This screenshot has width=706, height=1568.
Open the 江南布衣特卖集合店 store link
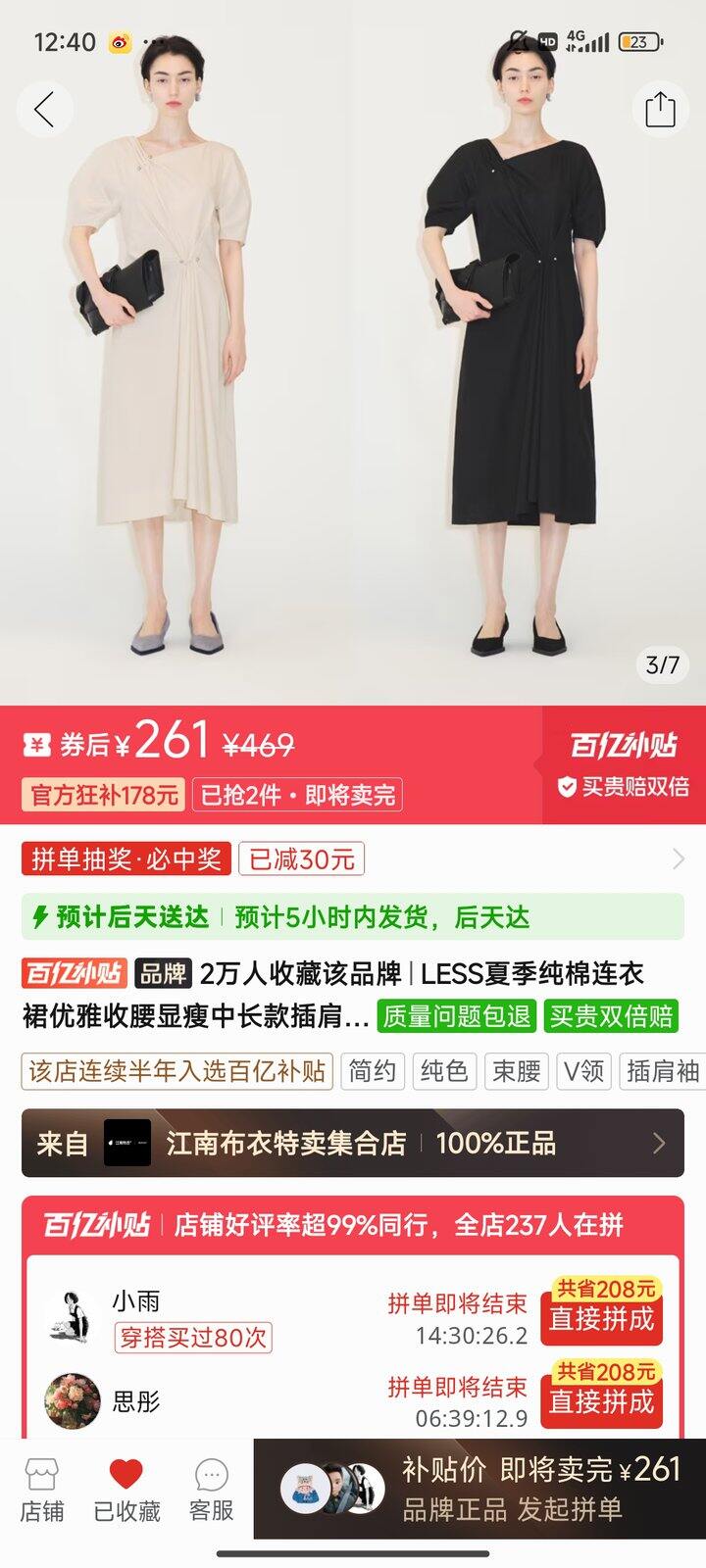[x=294, y=1143]
